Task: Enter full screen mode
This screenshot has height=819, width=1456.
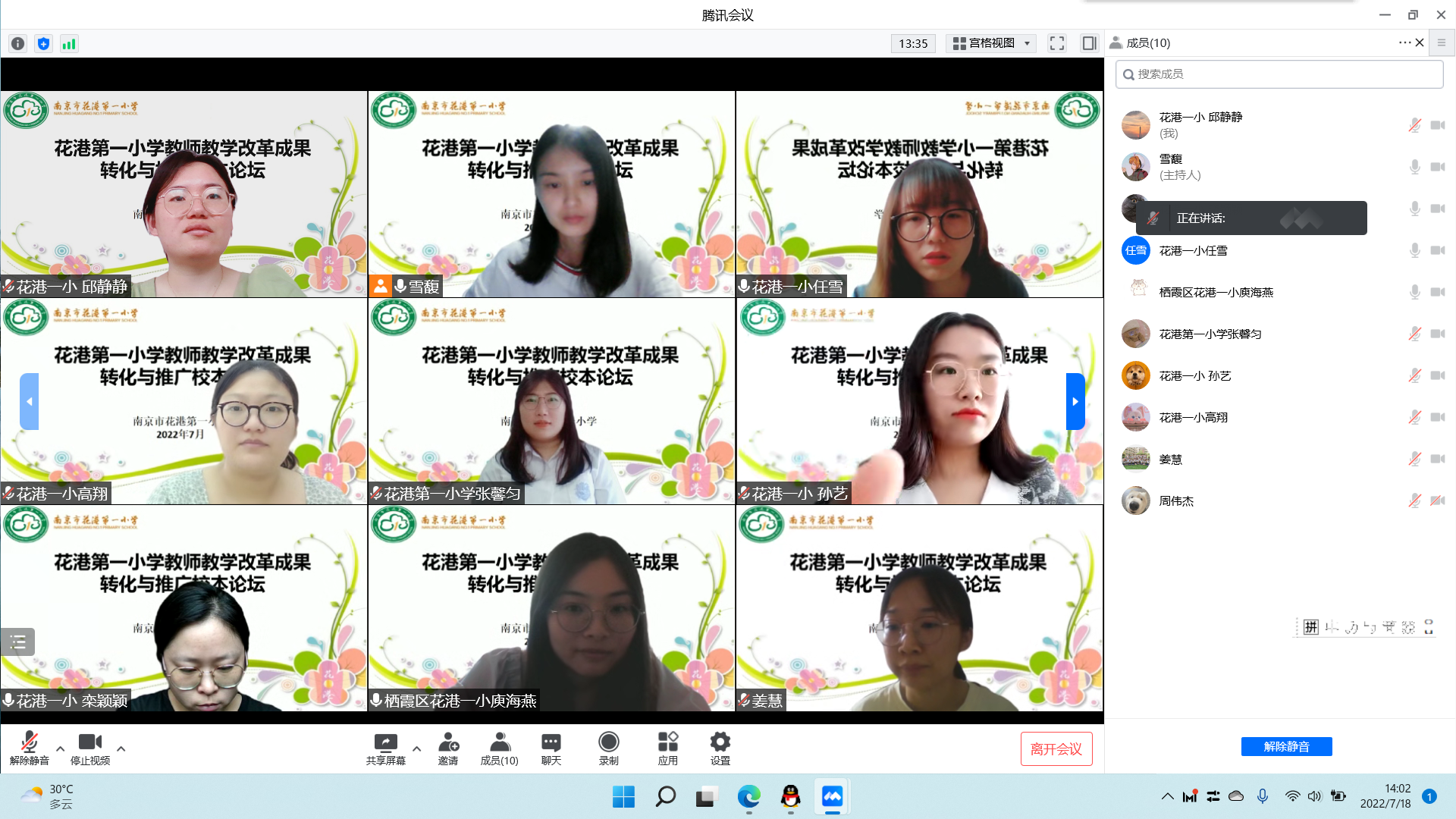Action: tap(1056, 43)
